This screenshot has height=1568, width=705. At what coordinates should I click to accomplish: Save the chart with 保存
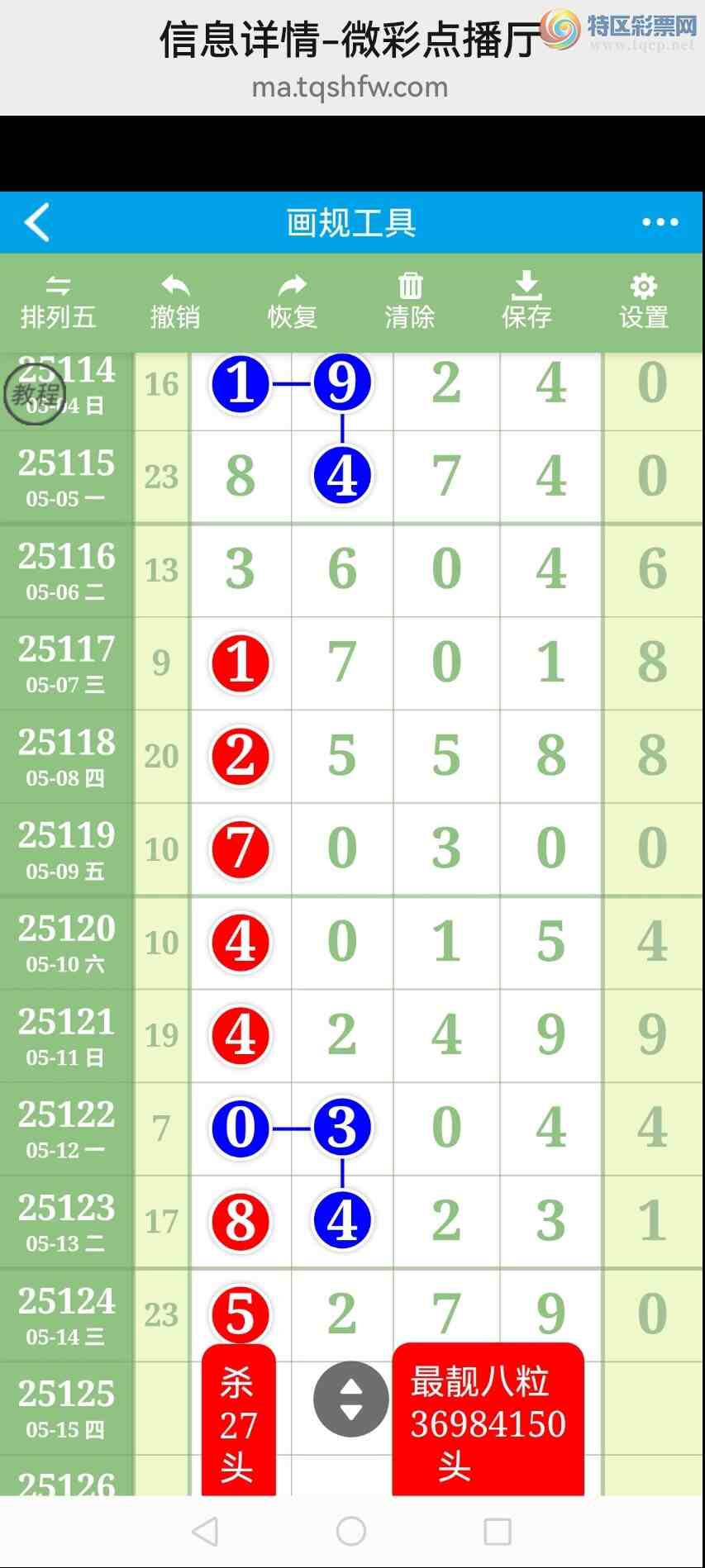click(526, 302)
